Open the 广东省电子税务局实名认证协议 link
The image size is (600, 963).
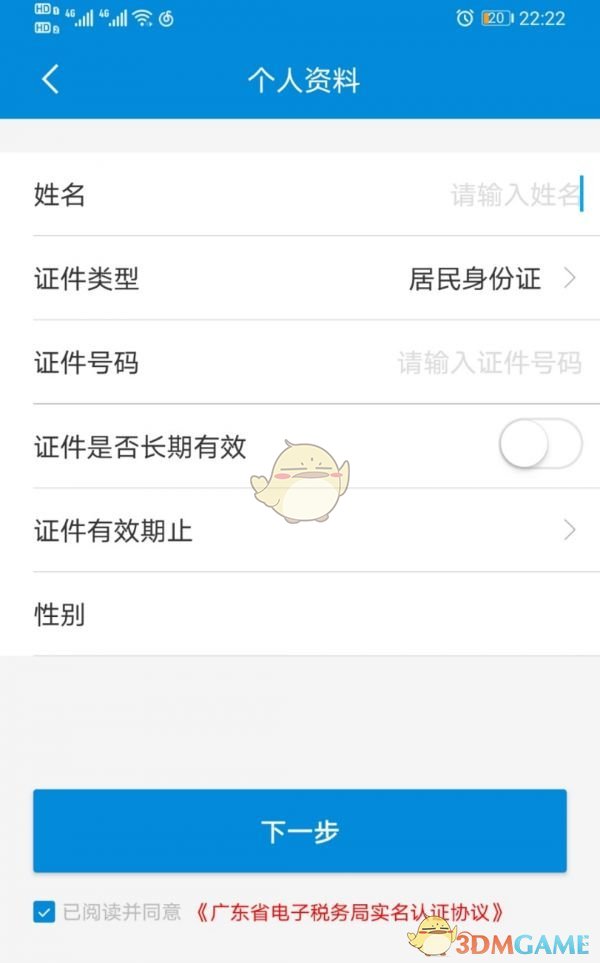[x=349, y=912]
